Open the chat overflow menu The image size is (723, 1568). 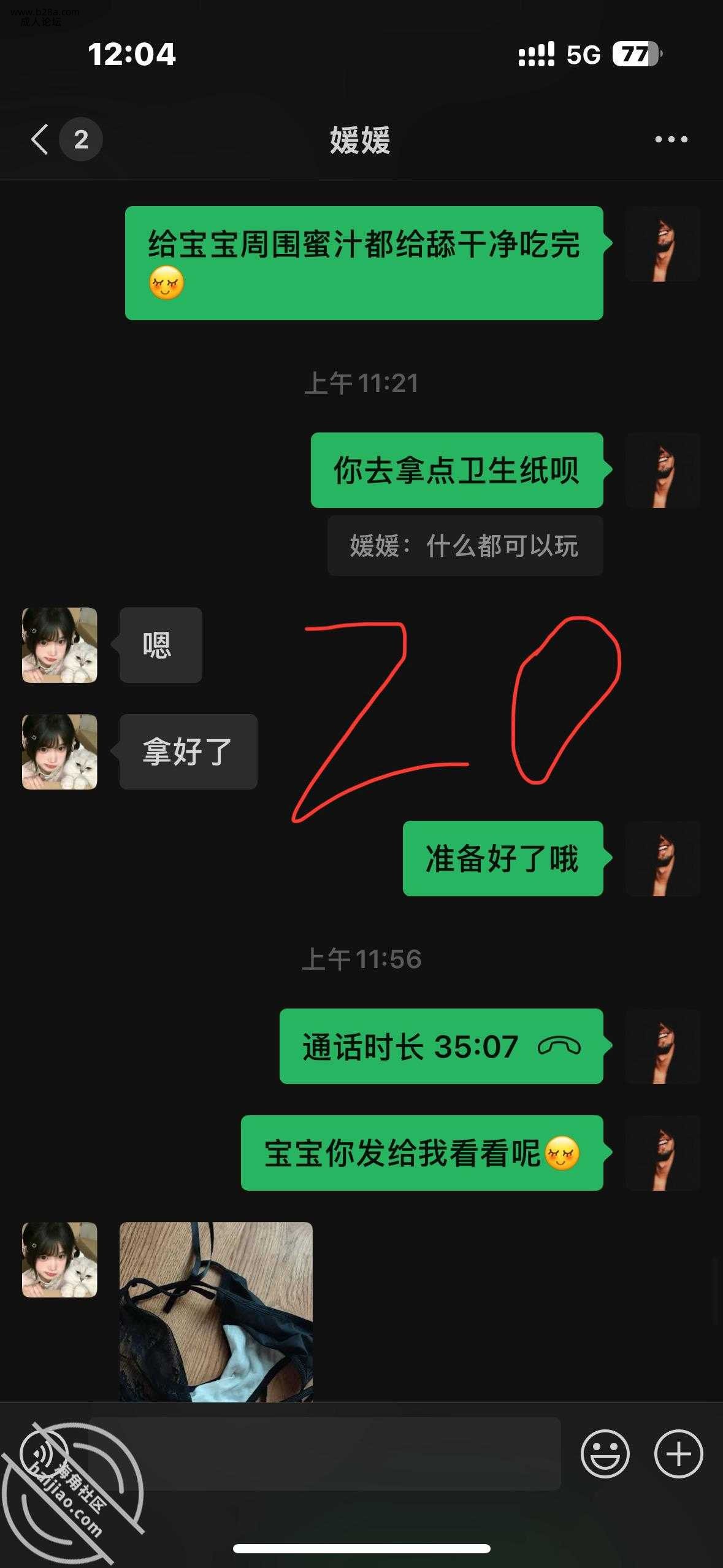point(671,140)
